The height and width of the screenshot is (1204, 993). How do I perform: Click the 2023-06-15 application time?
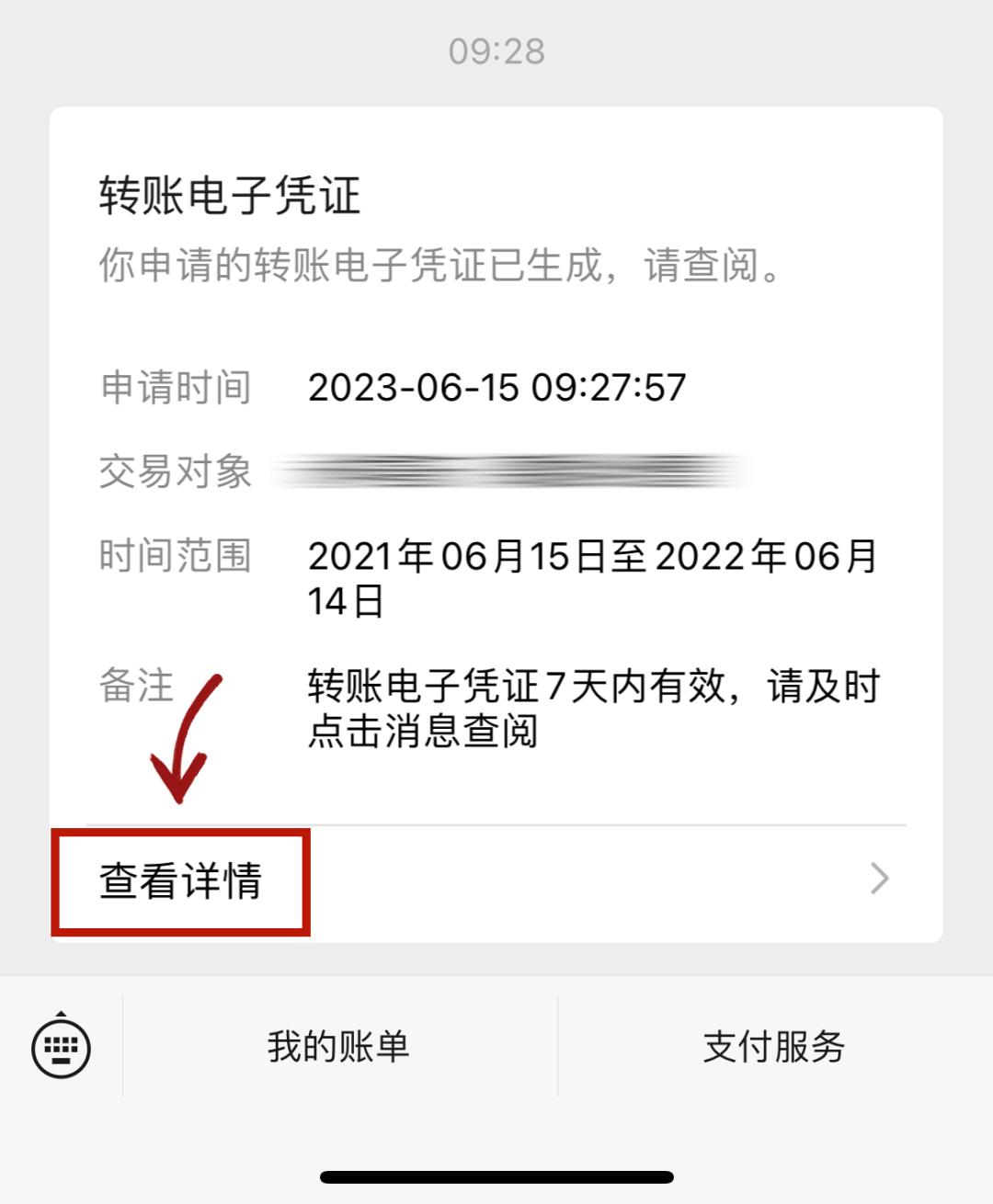(496, 389)
